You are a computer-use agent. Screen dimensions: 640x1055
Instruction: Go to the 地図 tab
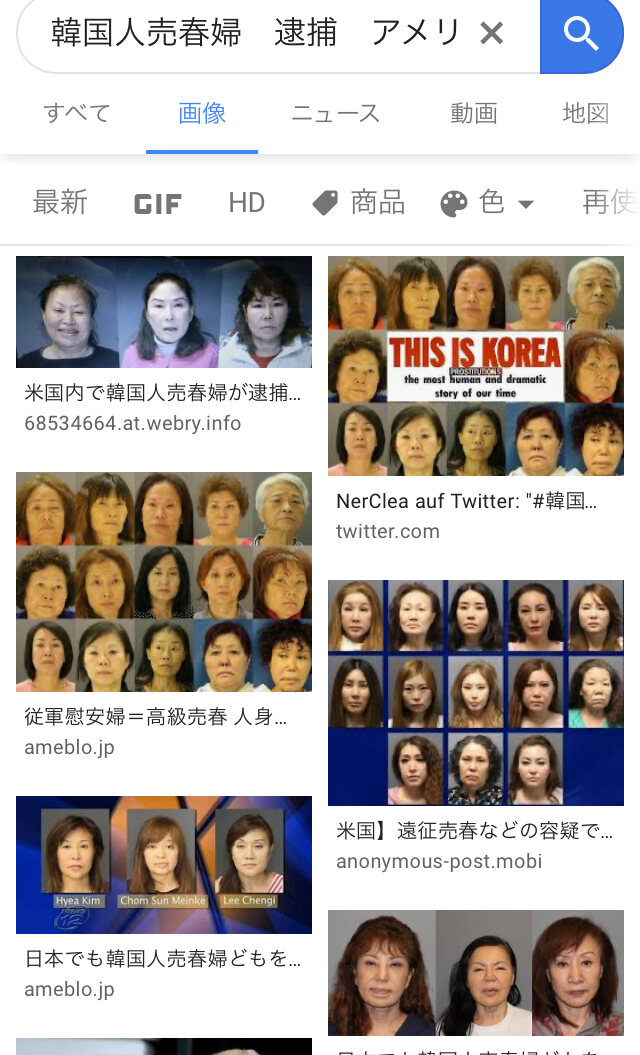[586, 114]
